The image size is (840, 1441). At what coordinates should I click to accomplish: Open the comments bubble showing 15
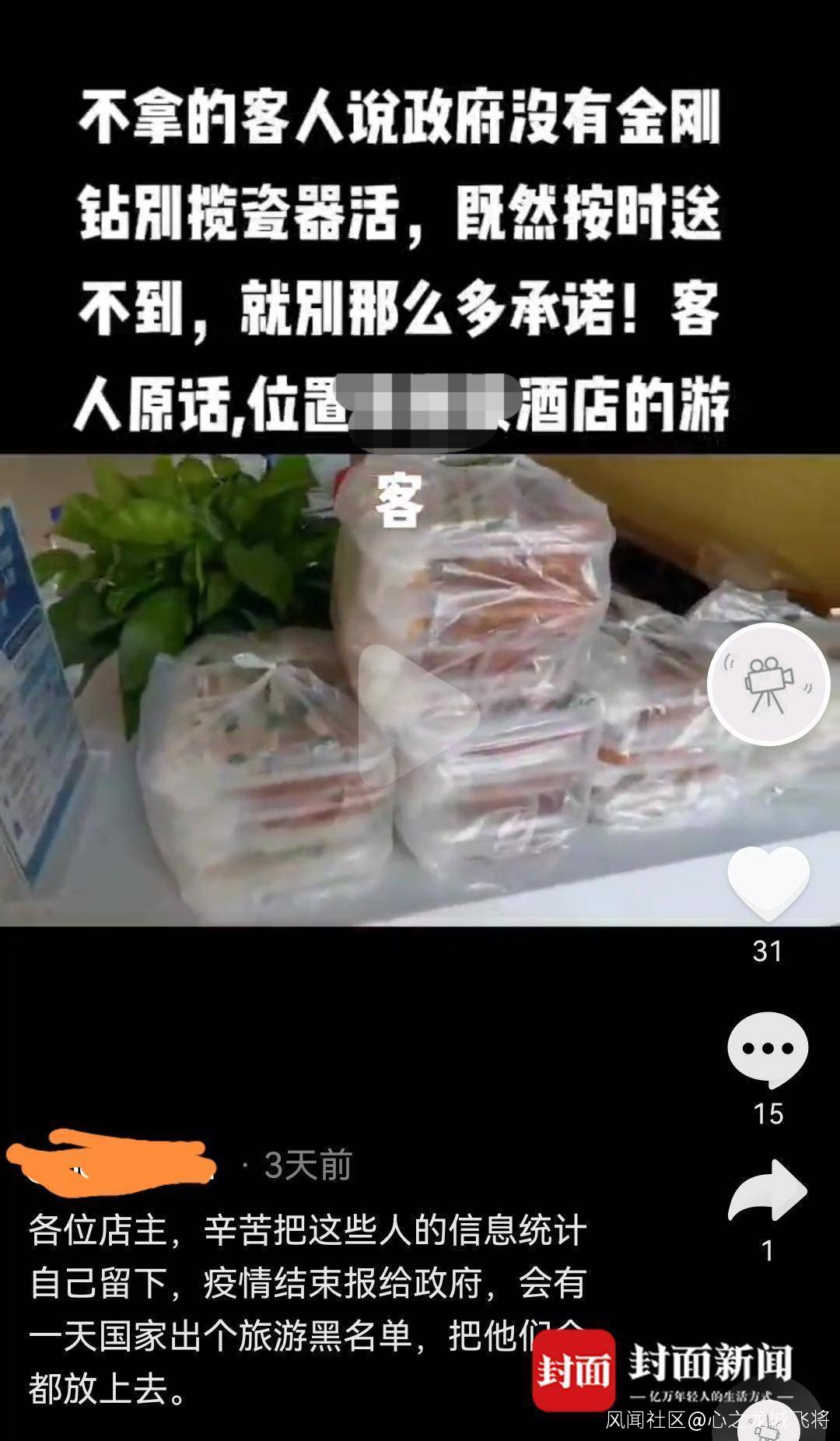click(768, 1049)
